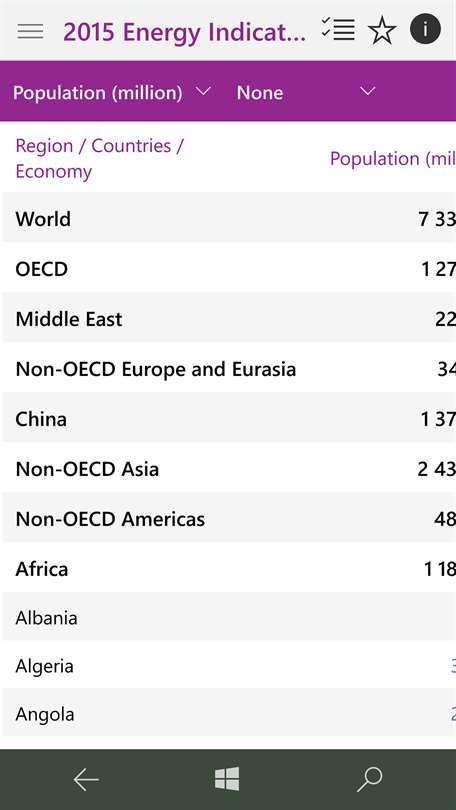Open the checklist selection icon
Image resolution: width=456 pixels, height=810 pixels.
338,29
